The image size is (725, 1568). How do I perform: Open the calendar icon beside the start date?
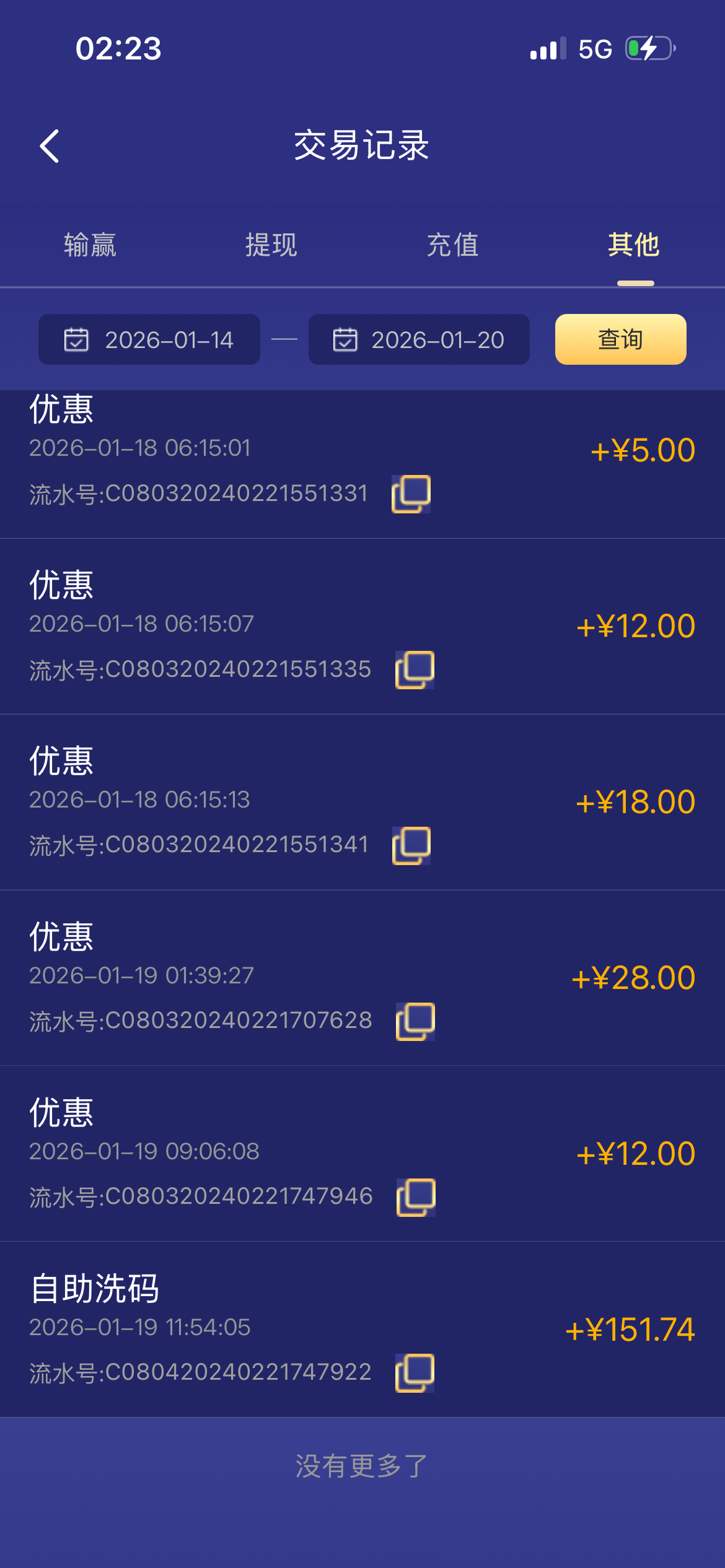pyautogui.click(x=74, y=339)
